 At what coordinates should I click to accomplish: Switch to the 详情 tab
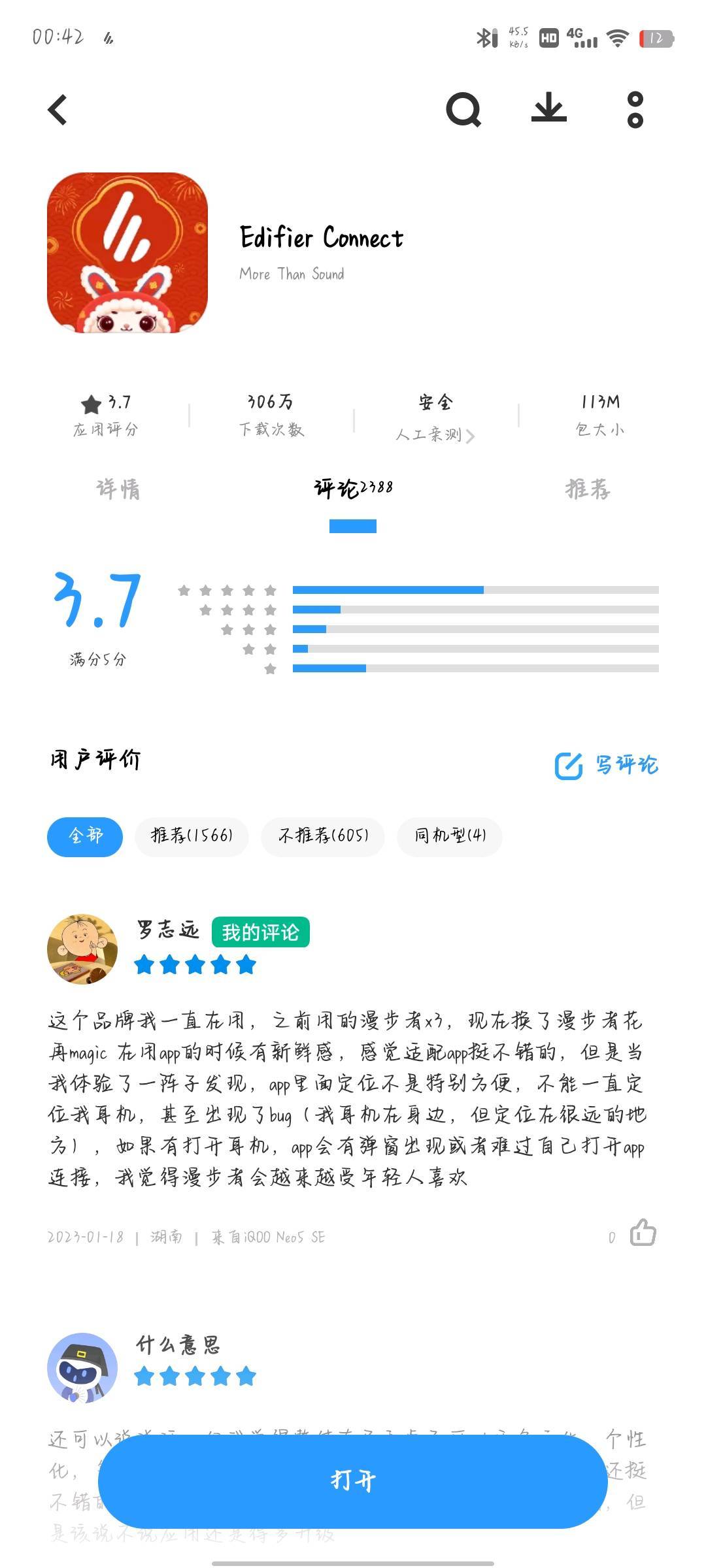[x=118, y=489]
